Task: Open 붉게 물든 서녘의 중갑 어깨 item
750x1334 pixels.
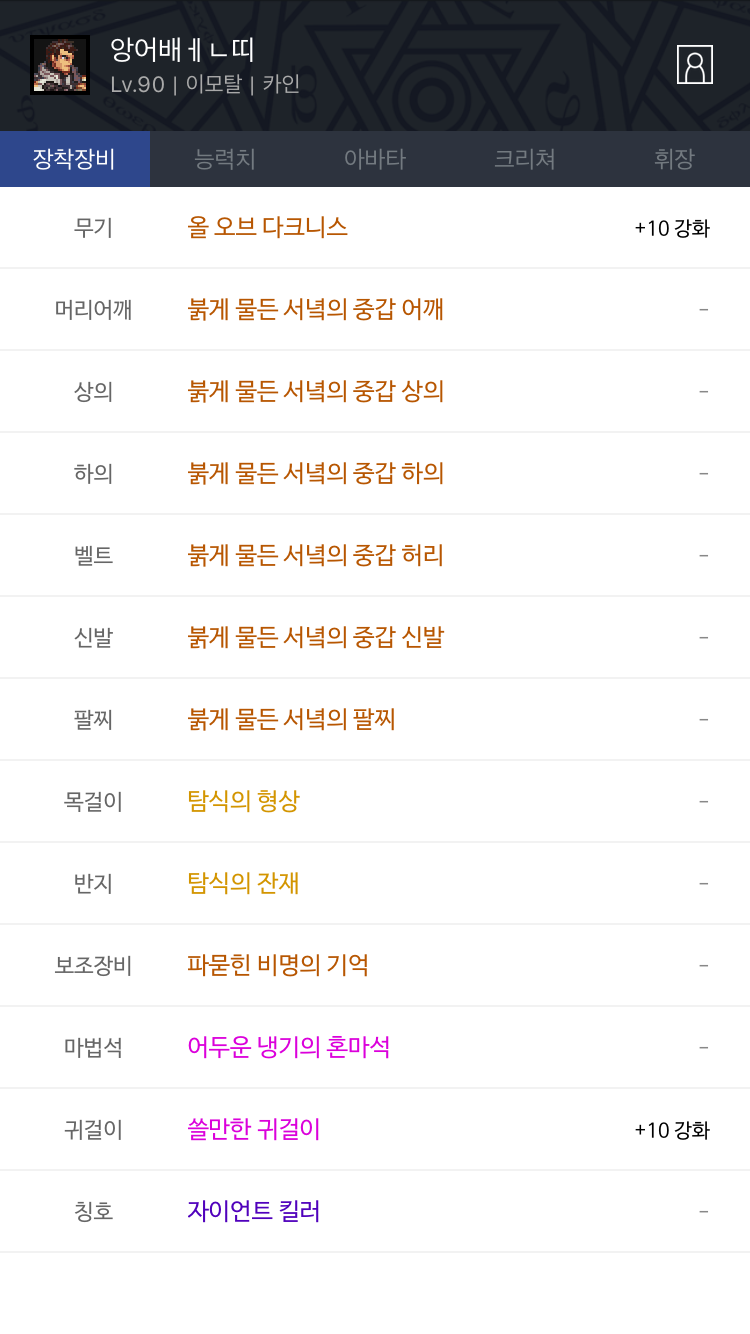Action: (x=316, y=309)
